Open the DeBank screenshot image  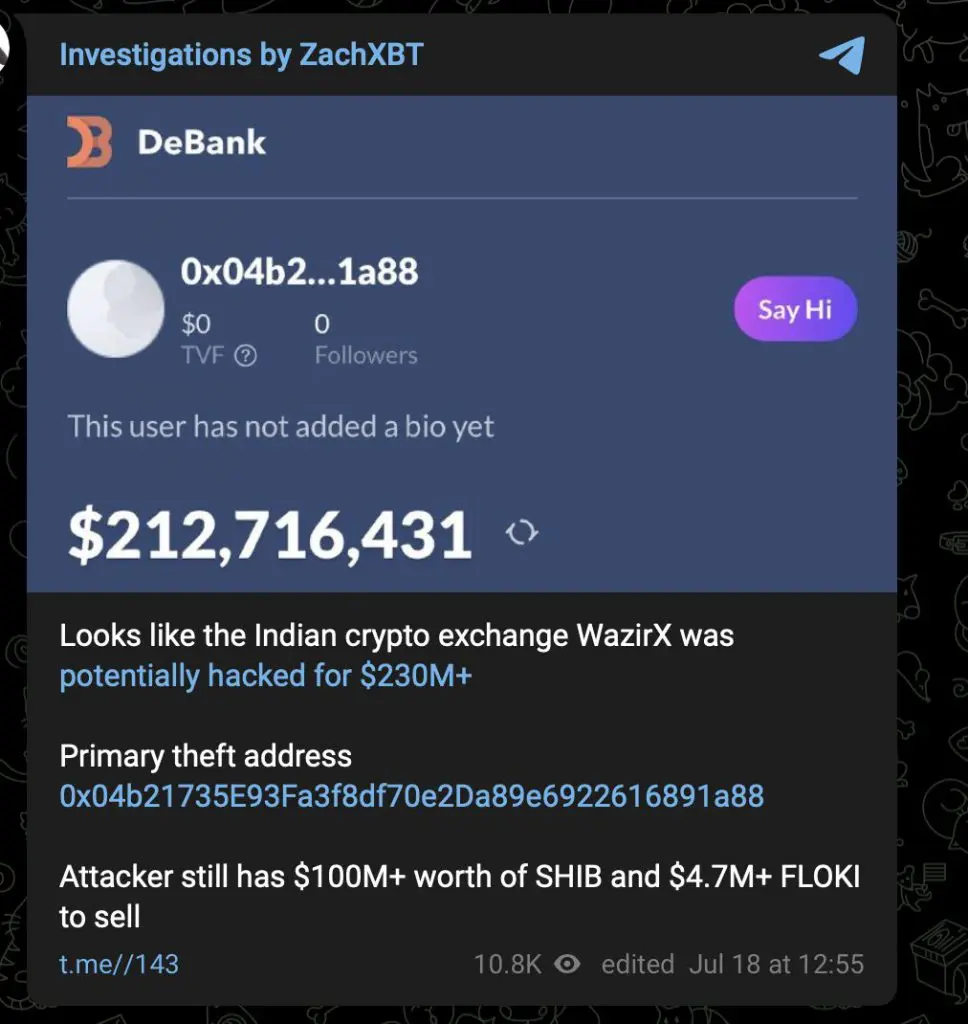click(461, 343)
